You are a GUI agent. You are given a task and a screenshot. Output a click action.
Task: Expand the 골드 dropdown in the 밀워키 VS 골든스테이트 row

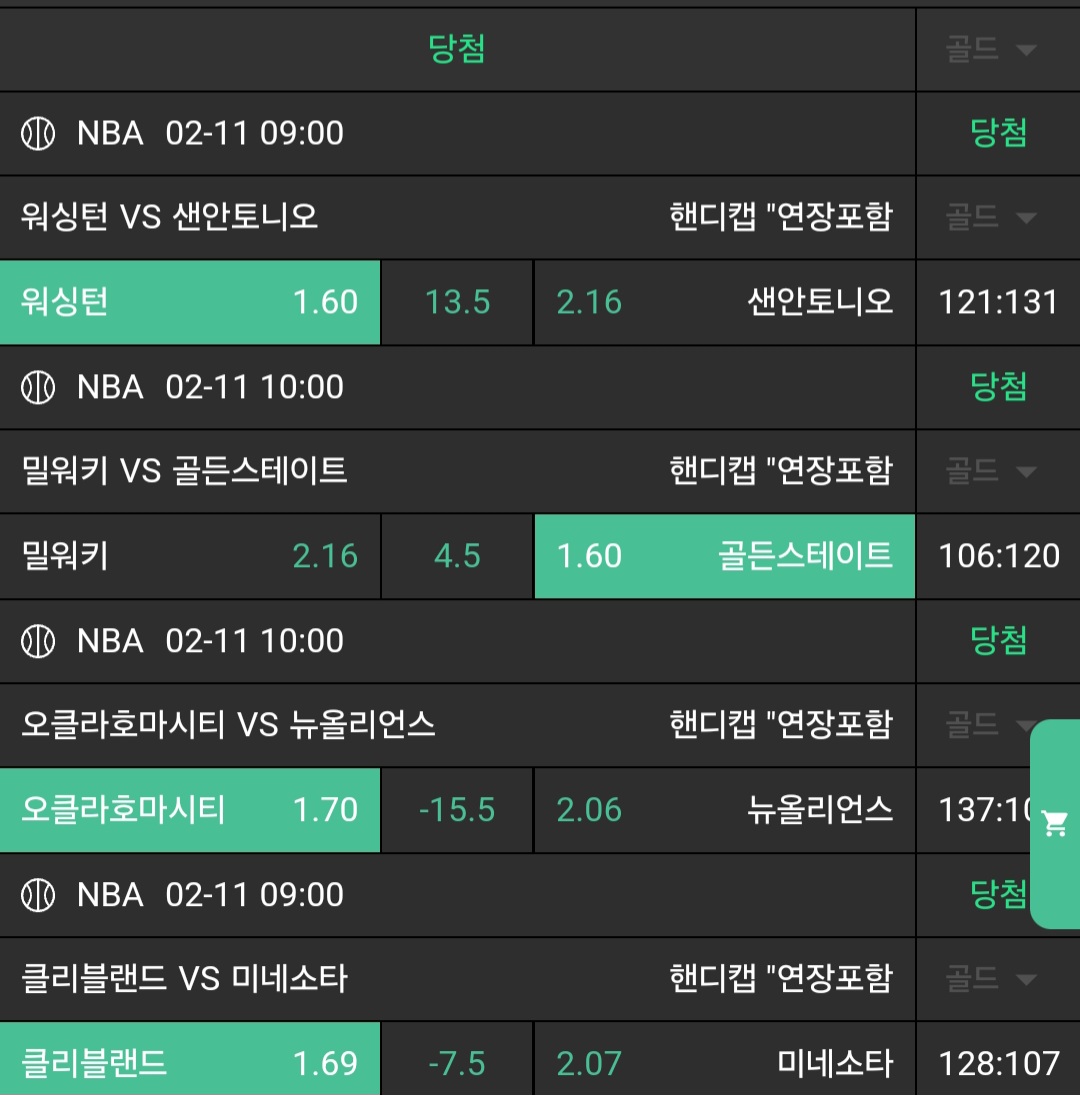(991, 471)
